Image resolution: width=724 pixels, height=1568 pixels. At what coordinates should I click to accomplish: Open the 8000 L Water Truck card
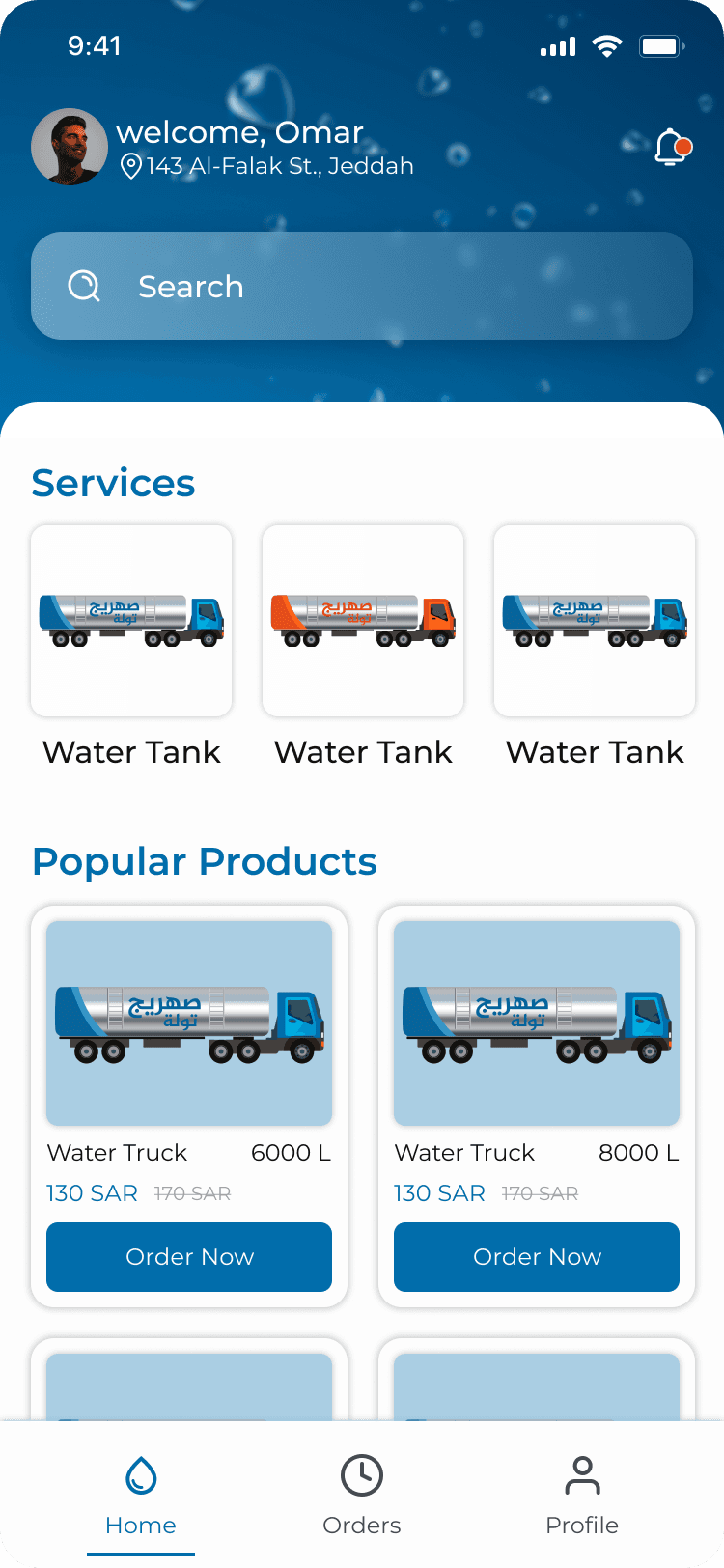coord(537,1023)
